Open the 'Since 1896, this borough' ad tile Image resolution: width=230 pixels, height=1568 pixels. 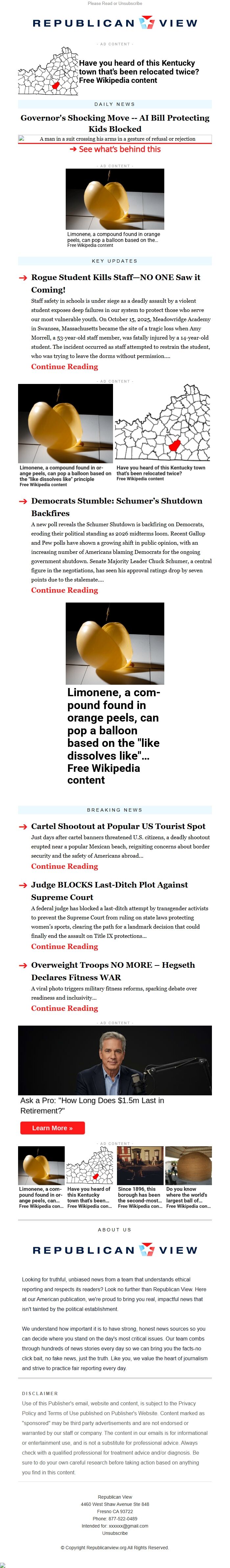(x=140, y=1178)
